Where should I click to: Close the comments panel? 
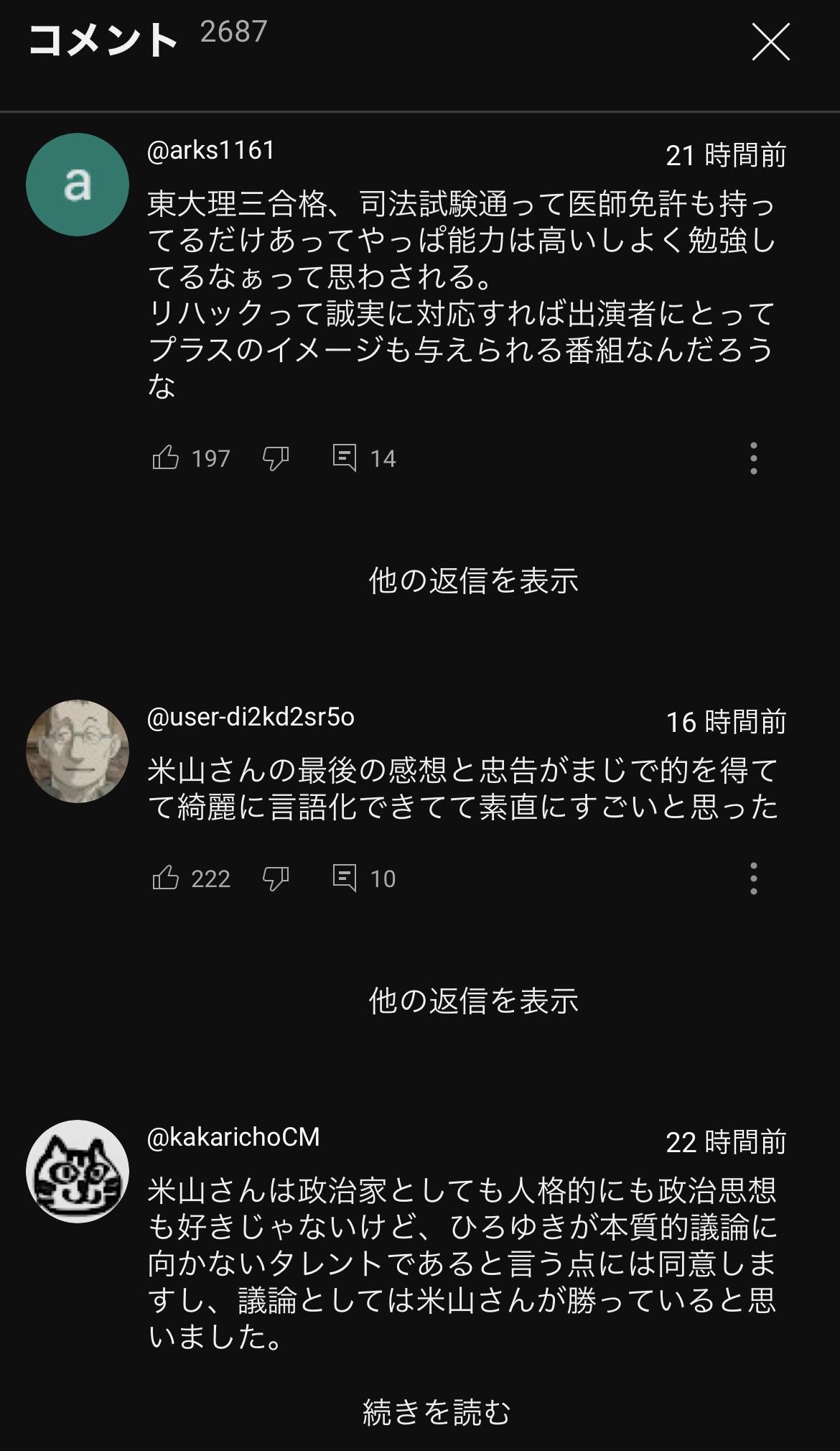pos(770,42)
